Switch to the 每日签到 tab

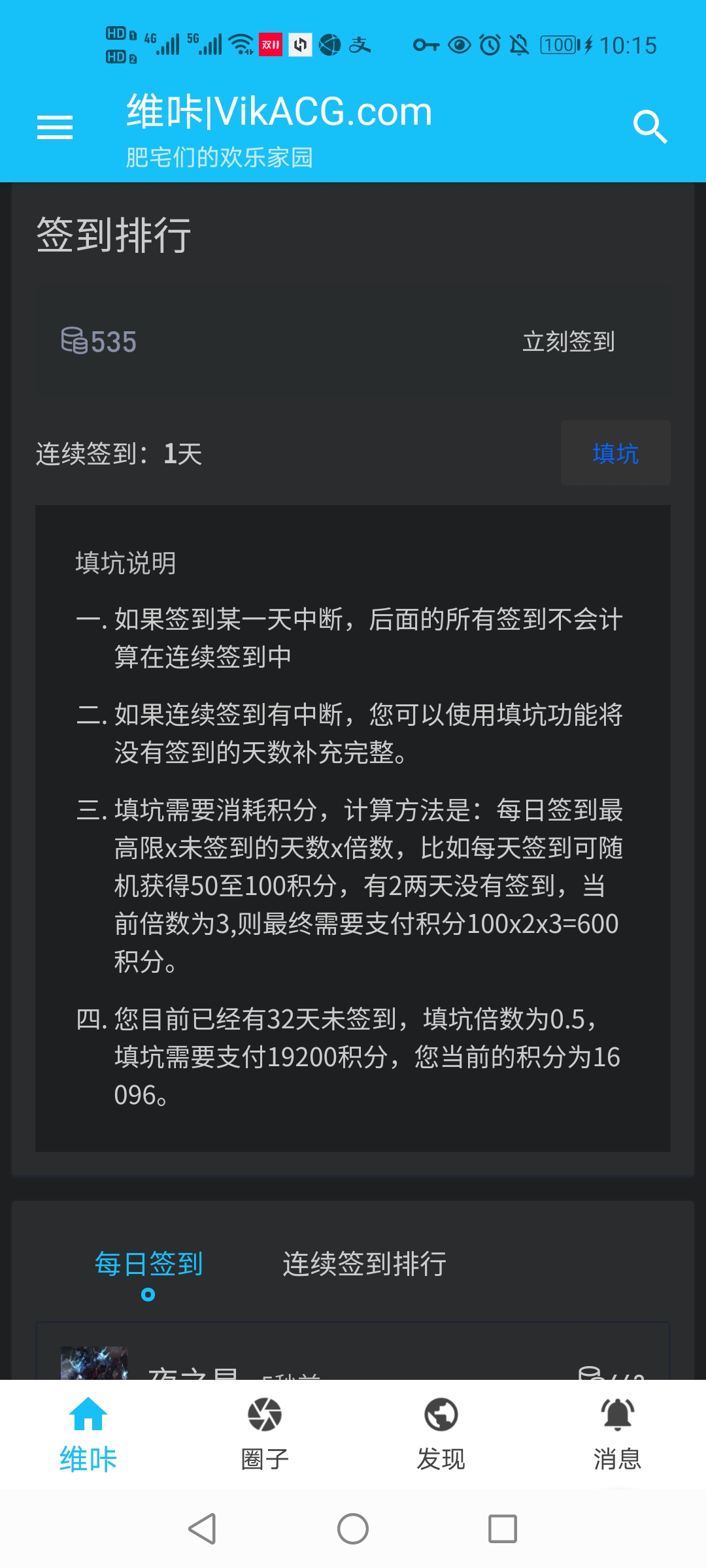148,1264
